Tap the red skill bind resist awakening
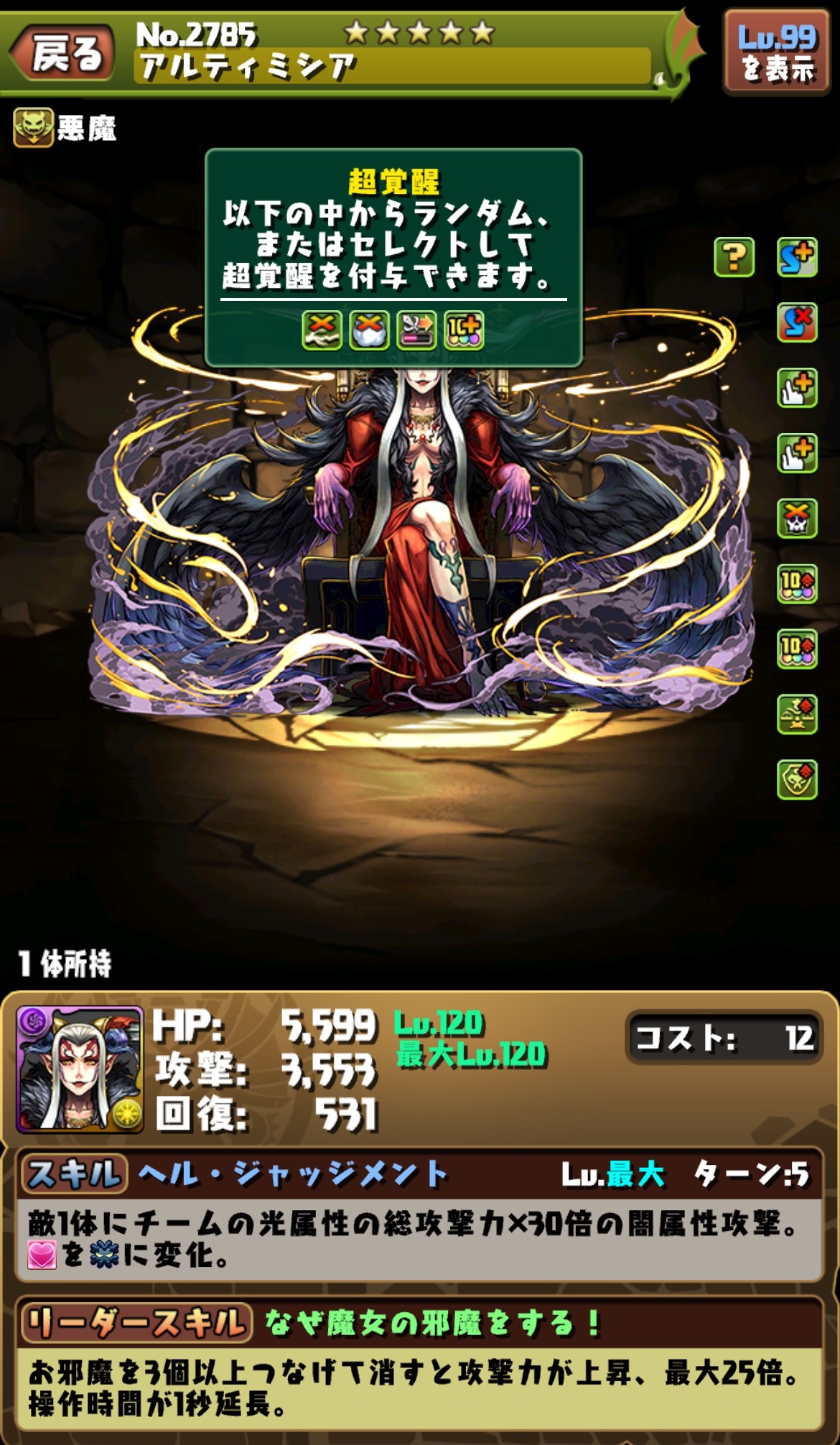 [797, 322]
